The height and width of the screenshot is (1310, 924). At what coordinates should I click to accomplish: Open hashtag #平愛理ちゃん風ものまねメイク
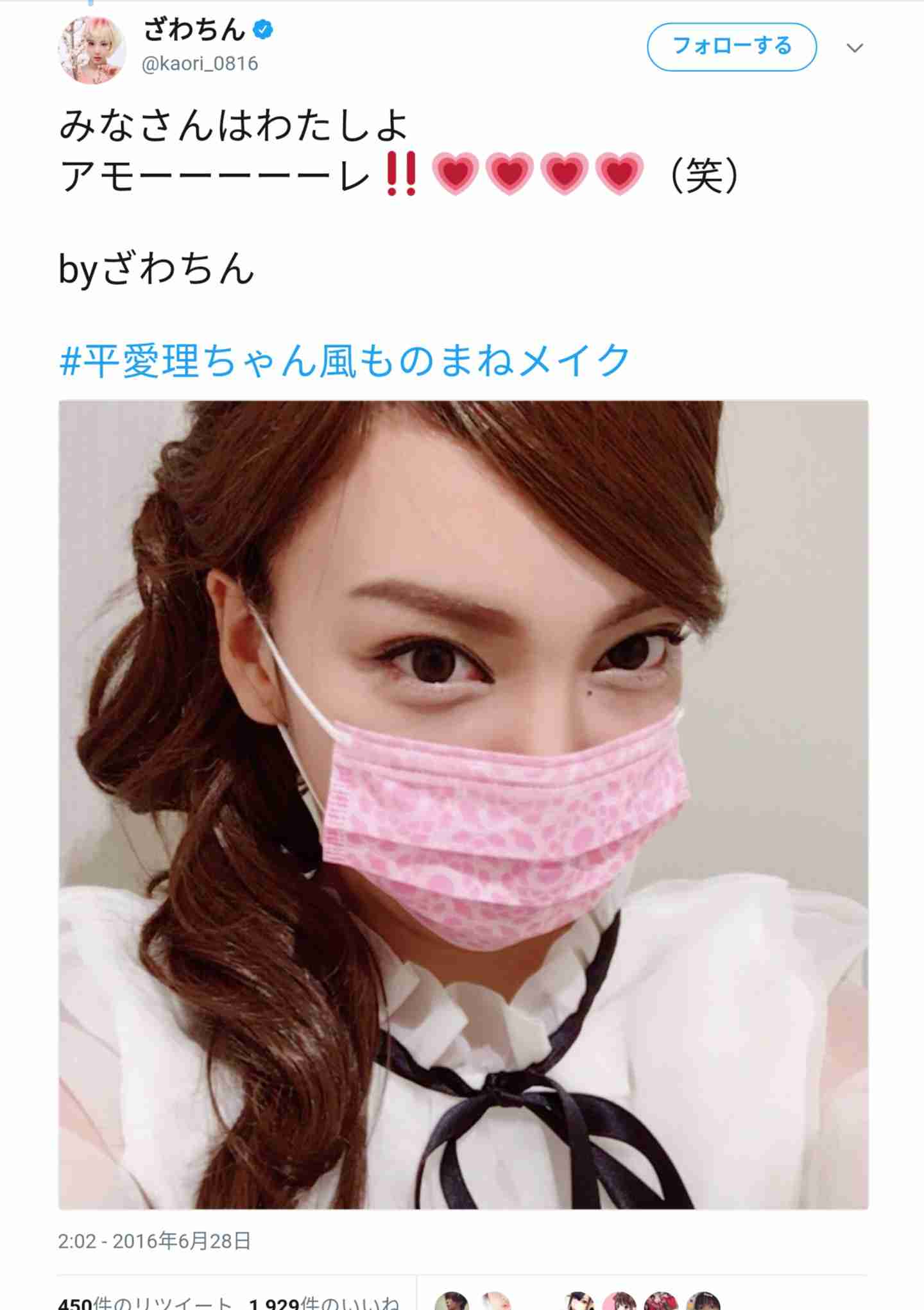(344, 361)
